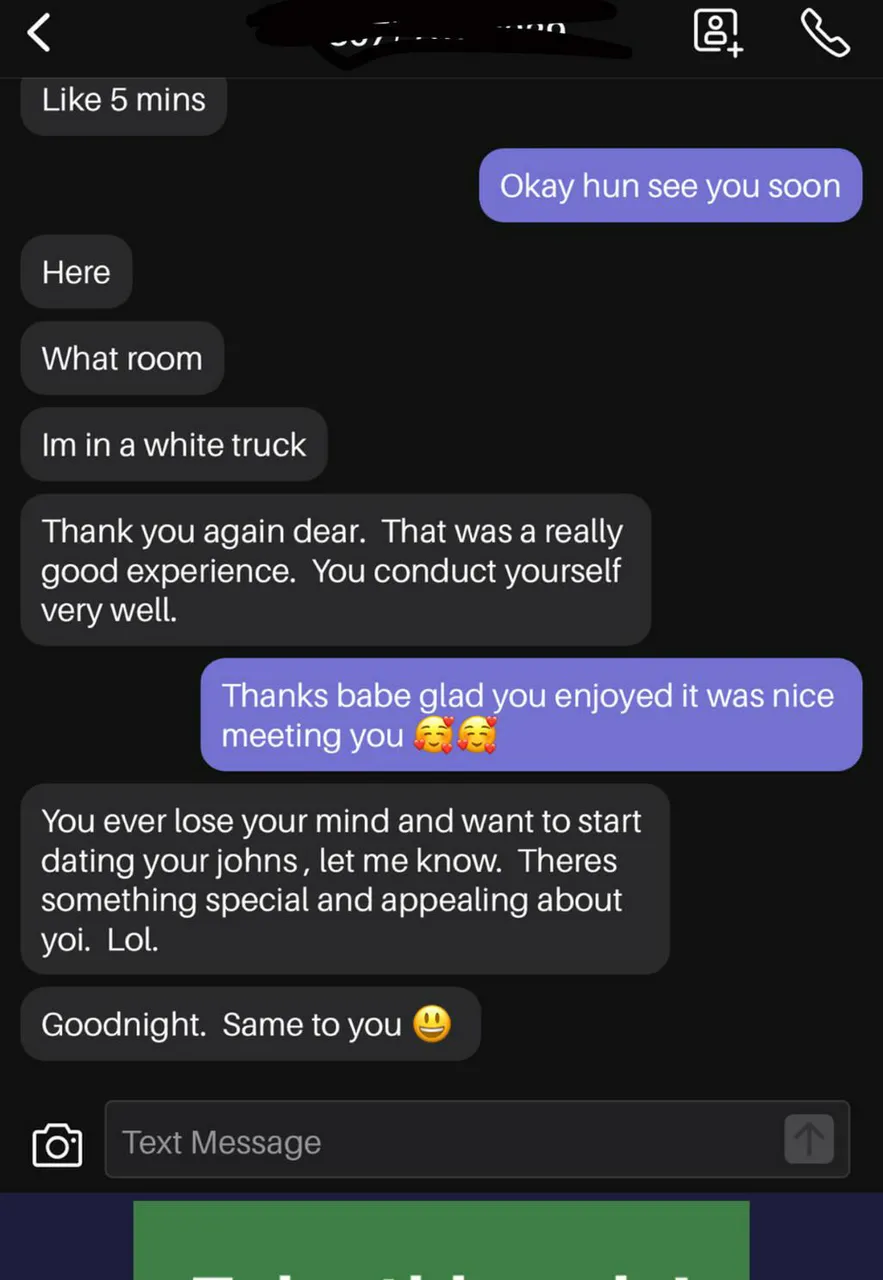This screenshot has width=883, height=1280.
Task: Tap the send arrow button
Action: coord(809,1141)
